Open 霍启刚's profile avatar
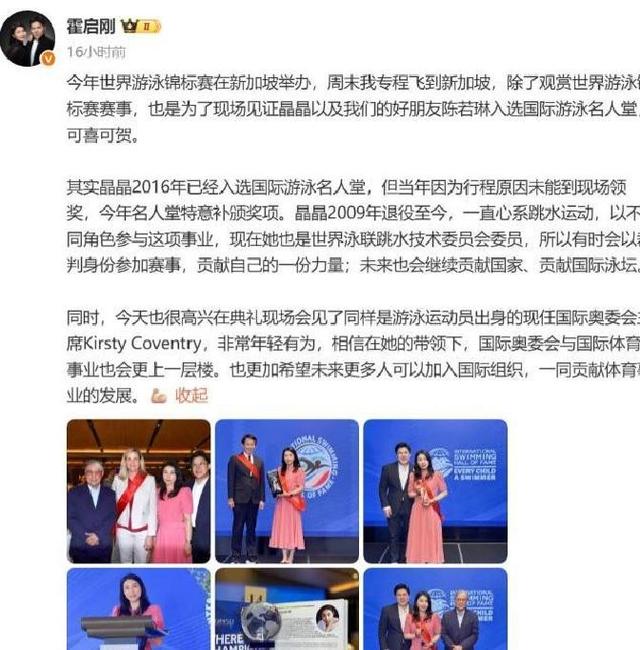 (28, 39)
